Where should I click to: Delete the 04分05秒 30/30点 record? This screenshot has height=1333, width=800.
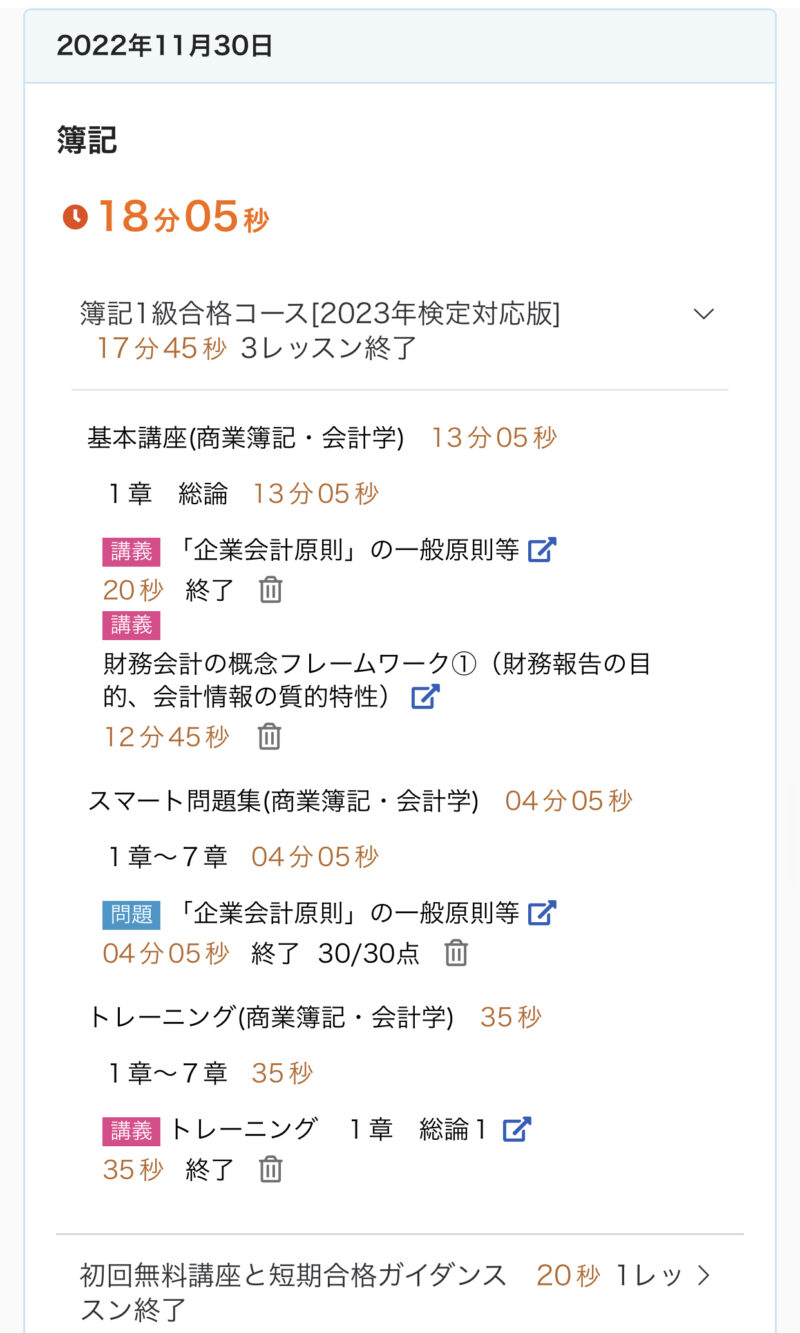click(x=456, y=953)
